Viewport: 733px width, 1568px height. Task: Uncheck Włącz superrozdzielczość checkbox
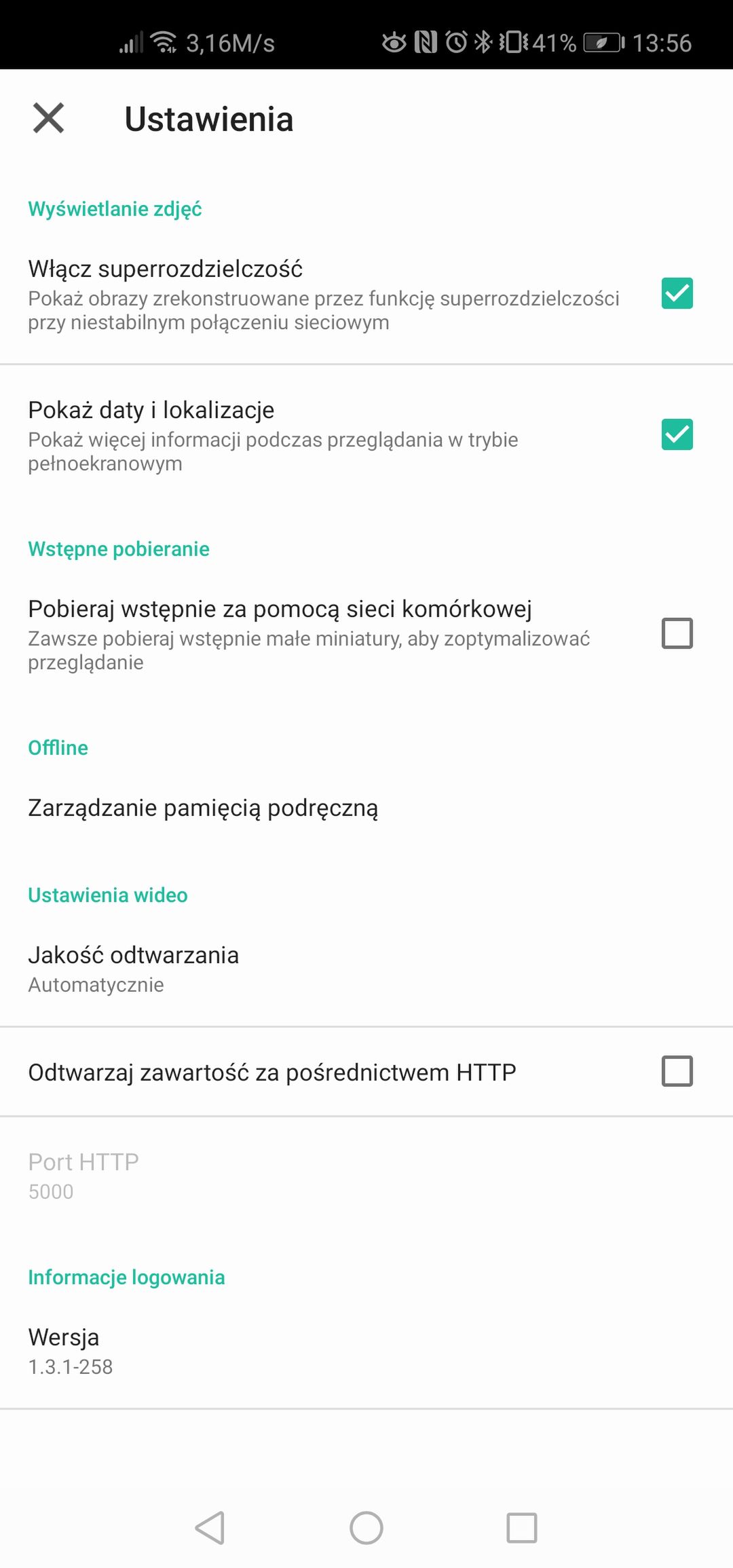[677, 293]
